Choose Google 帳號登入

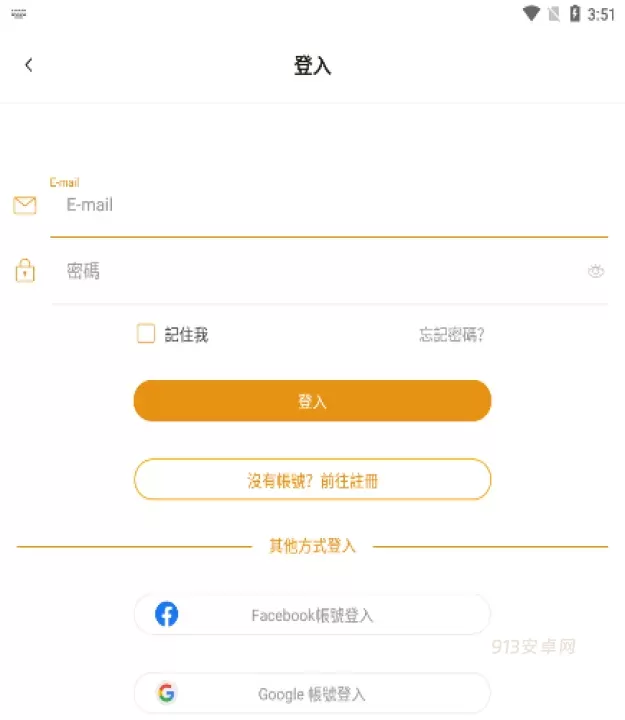[312, 693]
